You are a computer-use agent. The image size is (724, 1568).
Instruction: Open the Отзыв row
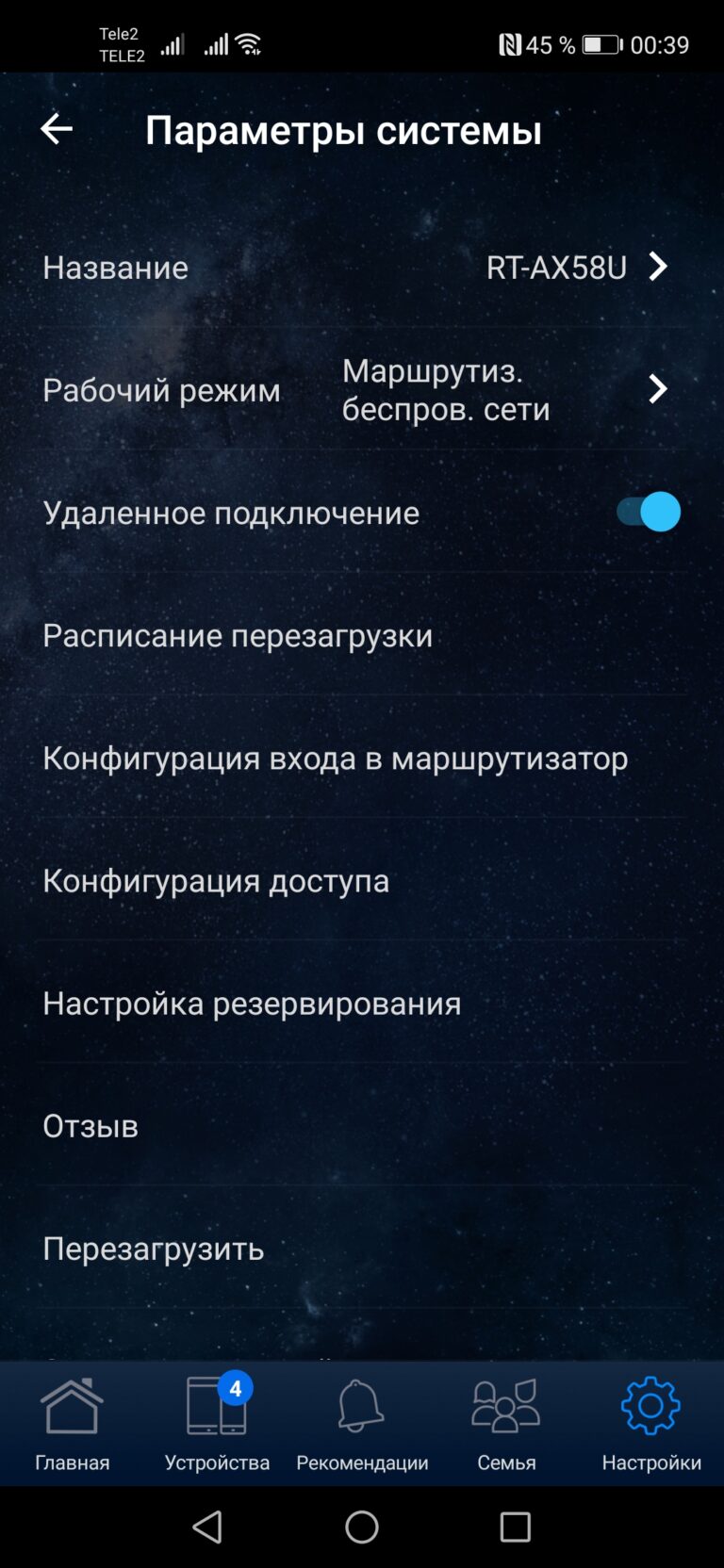[x=362, y=1124]
